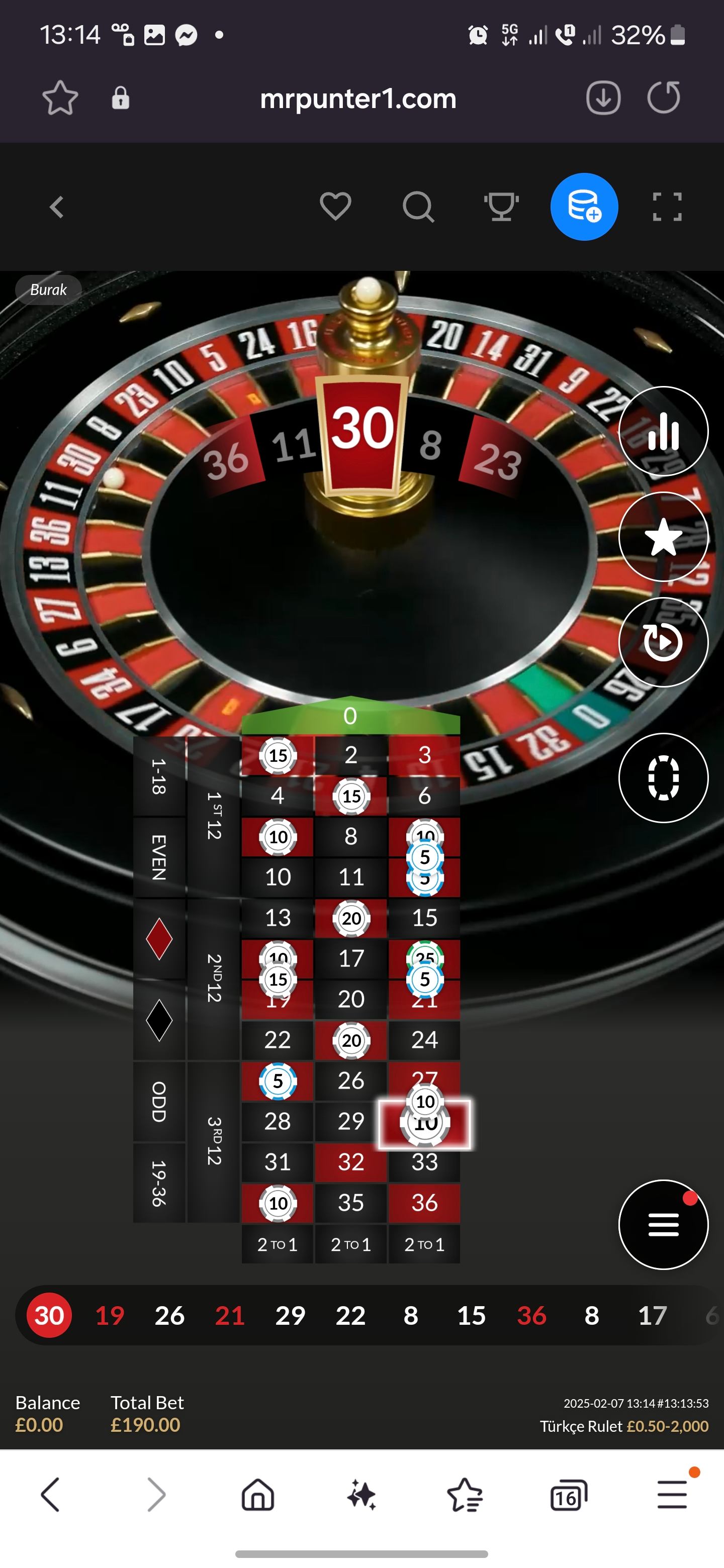724x1568 pixels.
Task: Open the game search magnifier
Action: (418, 207)
